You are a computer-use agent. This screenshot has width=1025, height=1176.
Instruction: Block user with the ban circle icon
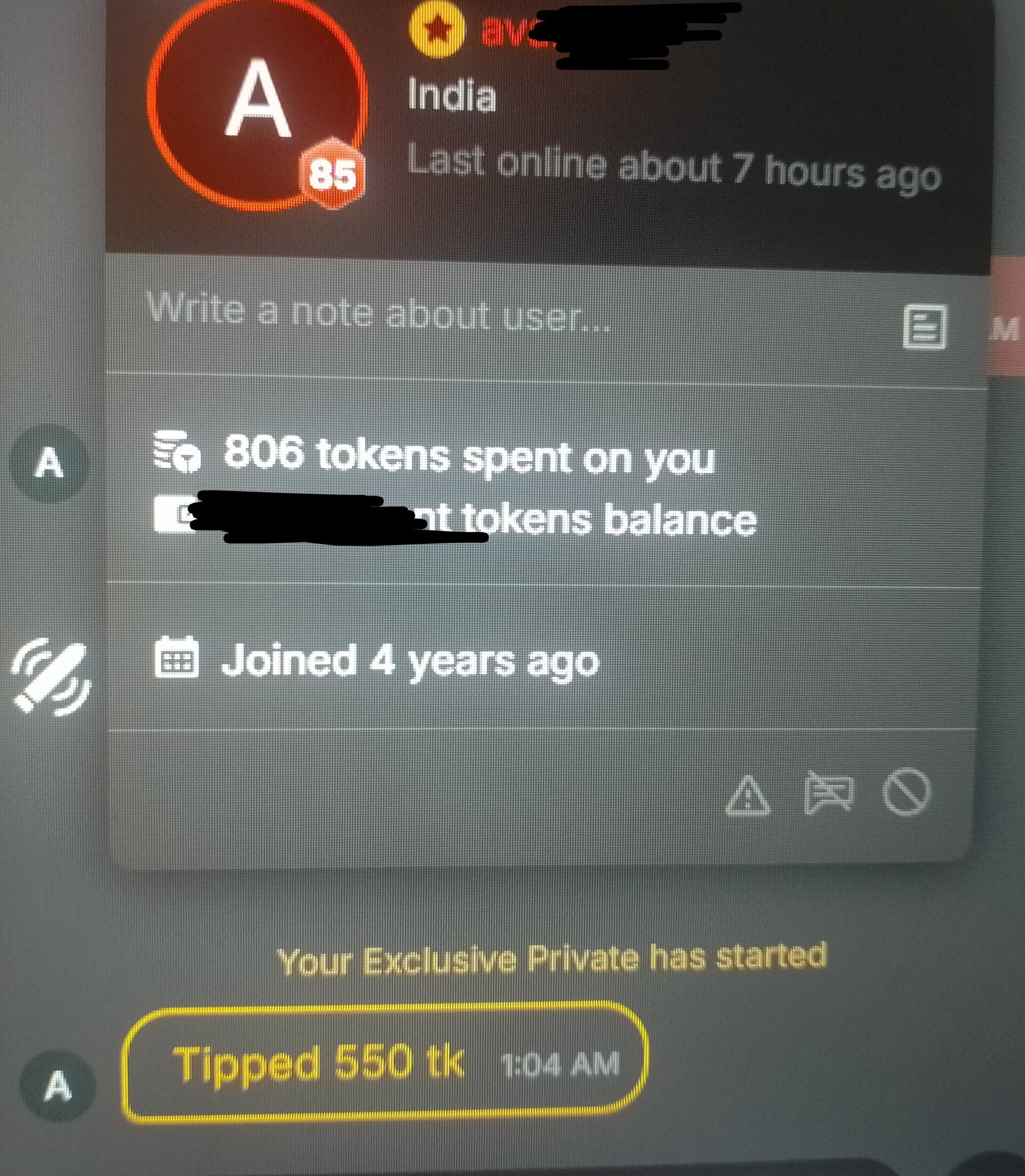pos(906,792)
